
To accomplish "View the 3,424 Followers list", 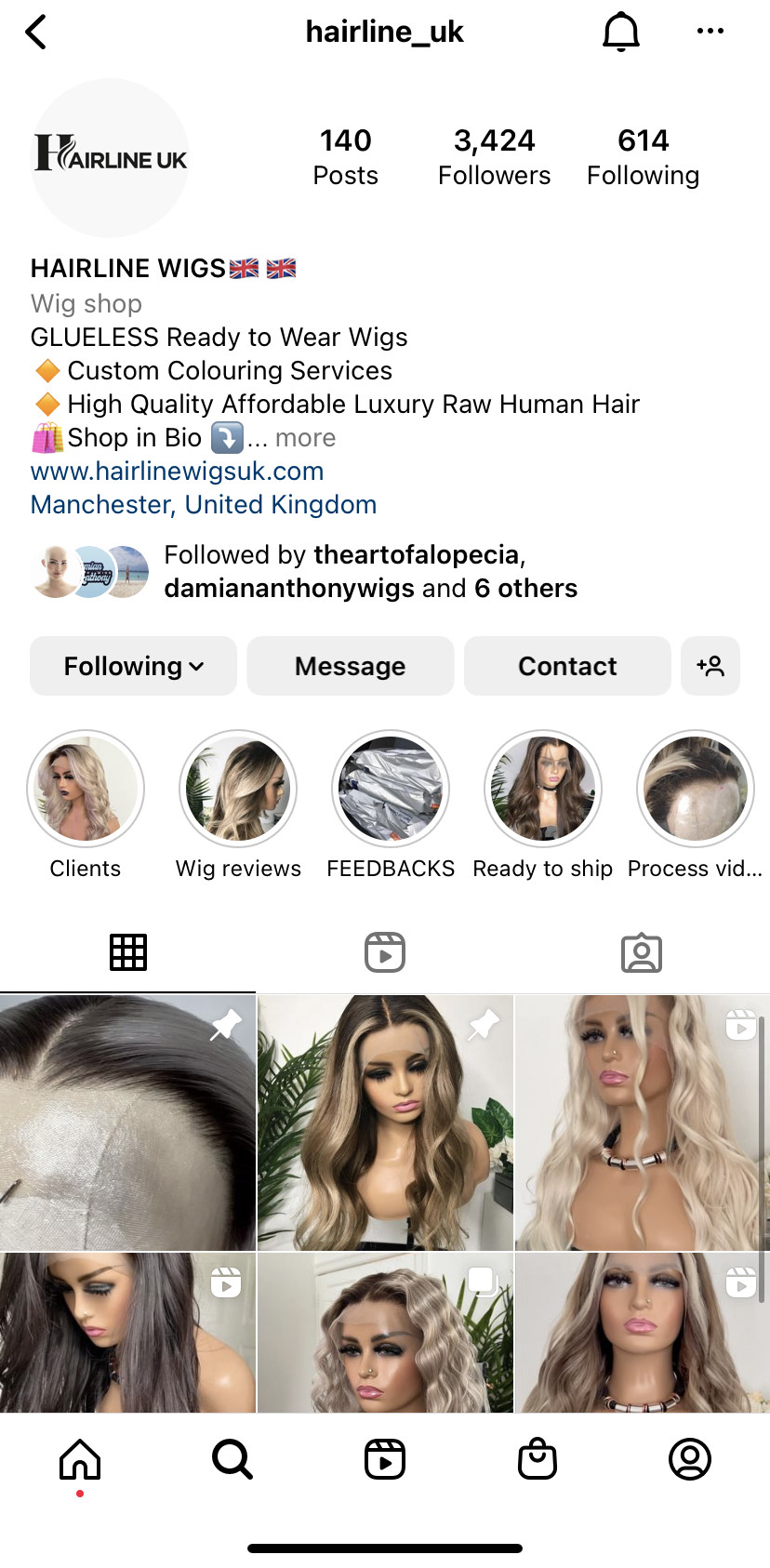I will pos(494,156).
